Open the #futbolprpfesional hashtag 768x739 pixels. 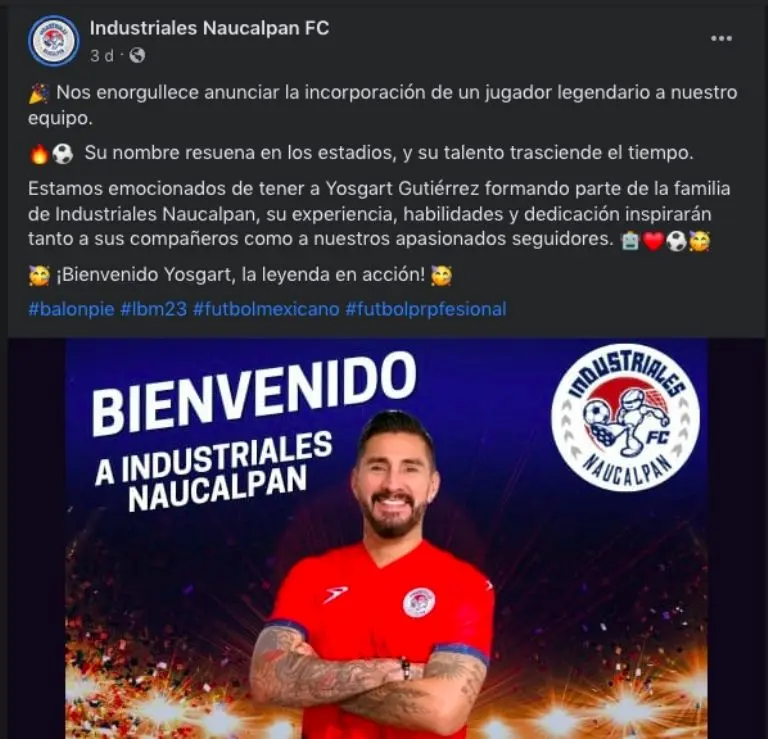point(426,309)
